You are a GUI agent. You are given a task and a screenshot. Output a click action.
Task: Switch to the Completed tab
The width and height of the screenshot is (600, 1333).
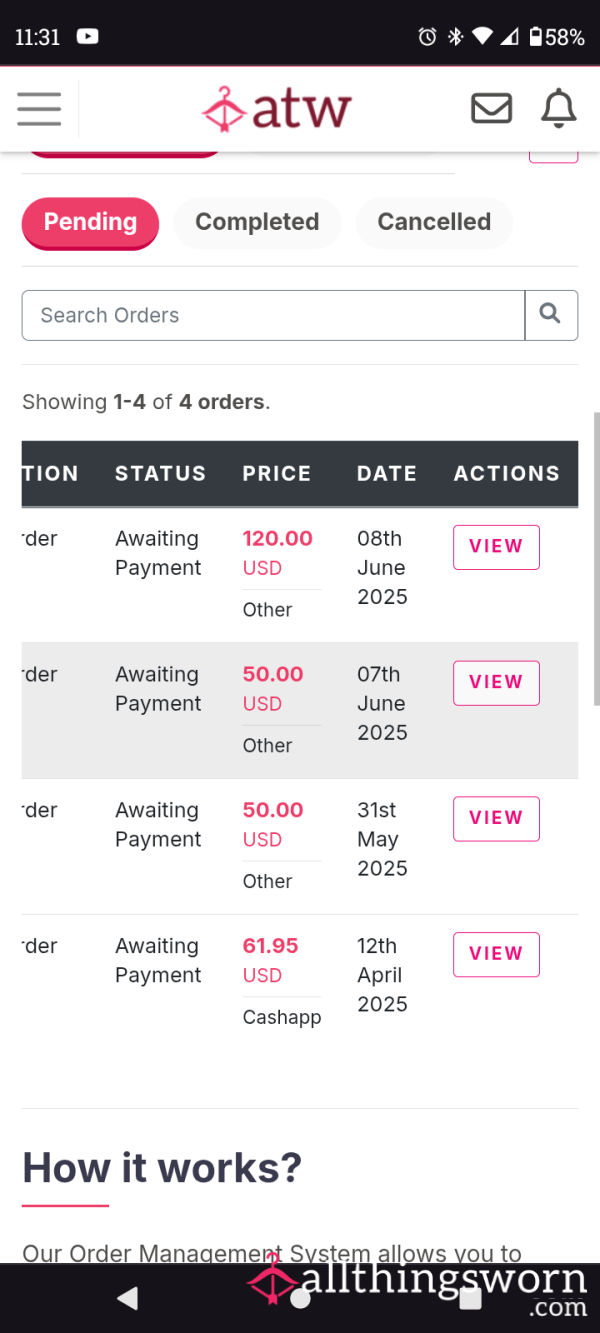(x=257, y=222)
